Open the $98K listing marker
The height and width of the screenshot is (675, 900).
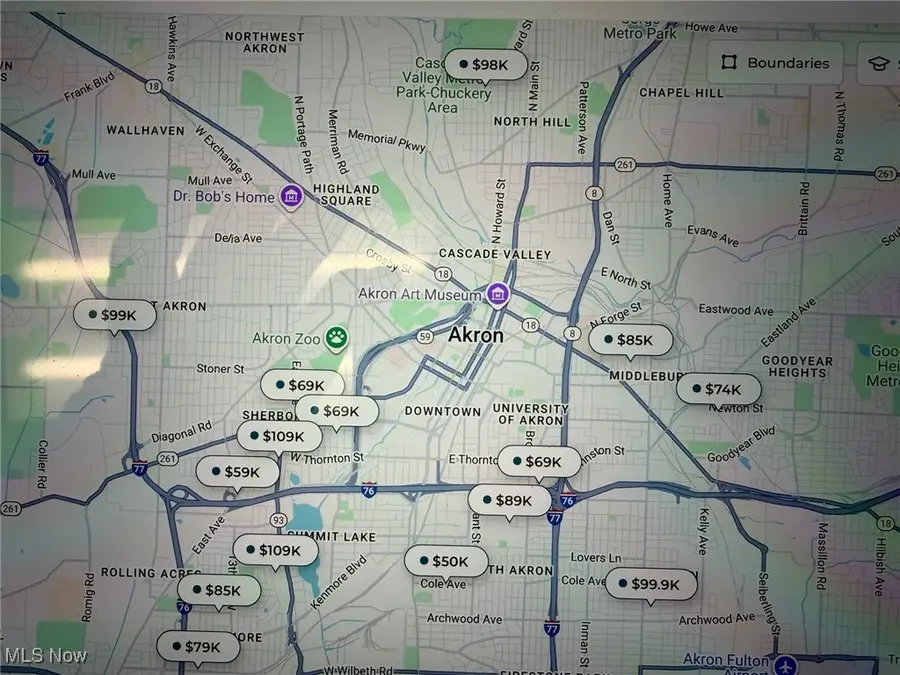(x=484, y=65)
